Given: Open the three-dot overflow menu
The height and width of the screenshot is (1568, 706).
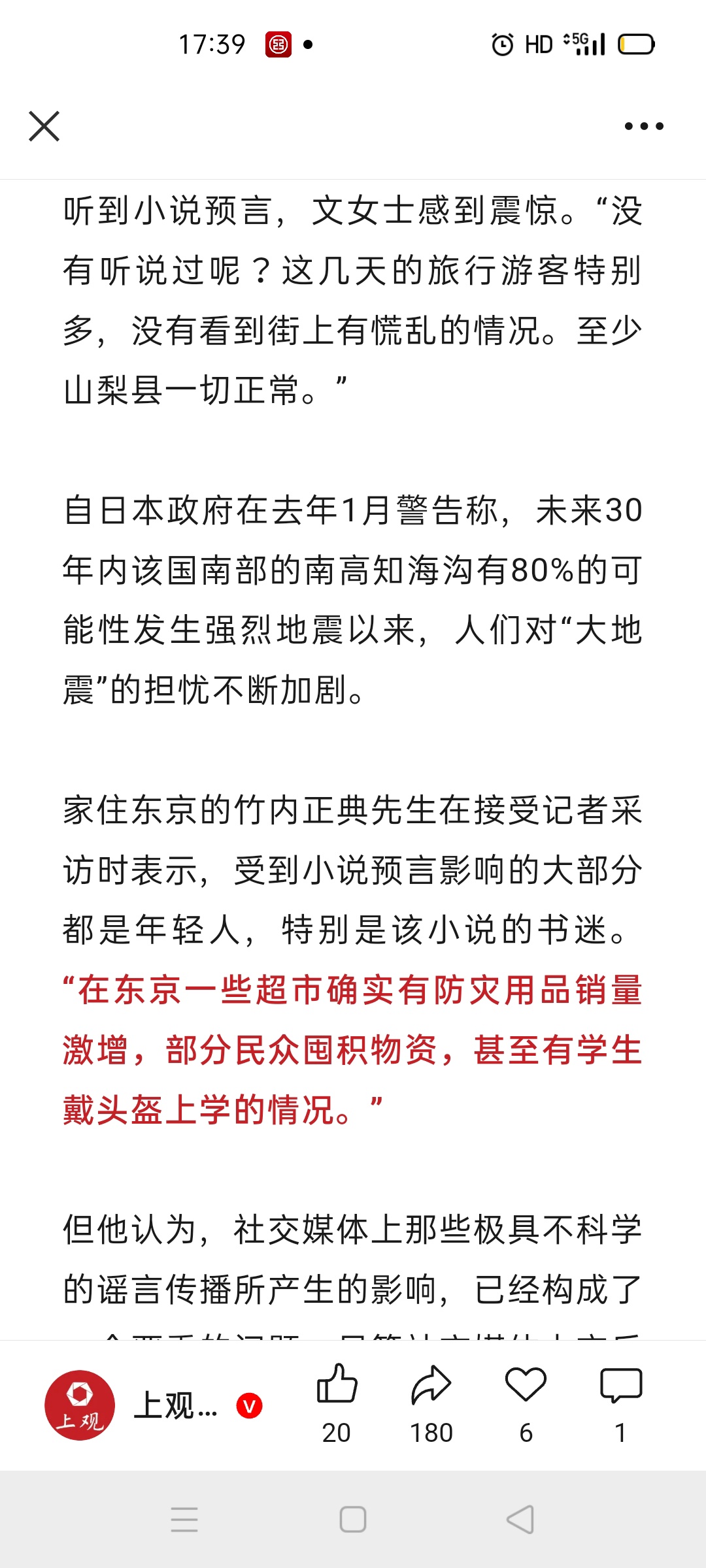Looking at the screenshot, I should pos(644,126).
